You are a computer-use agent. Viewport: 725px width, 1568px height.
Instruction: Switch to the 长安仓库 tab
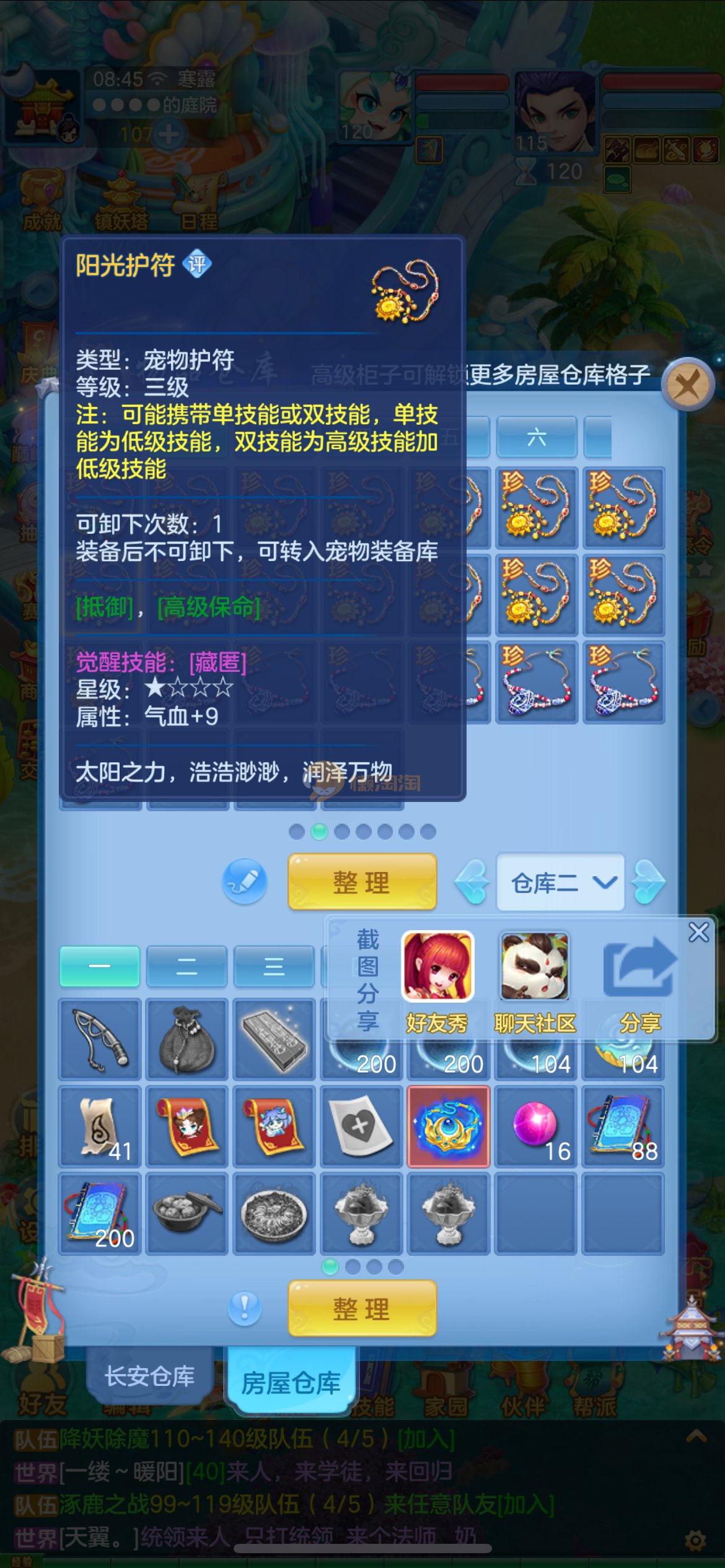tap(150, 1376)
